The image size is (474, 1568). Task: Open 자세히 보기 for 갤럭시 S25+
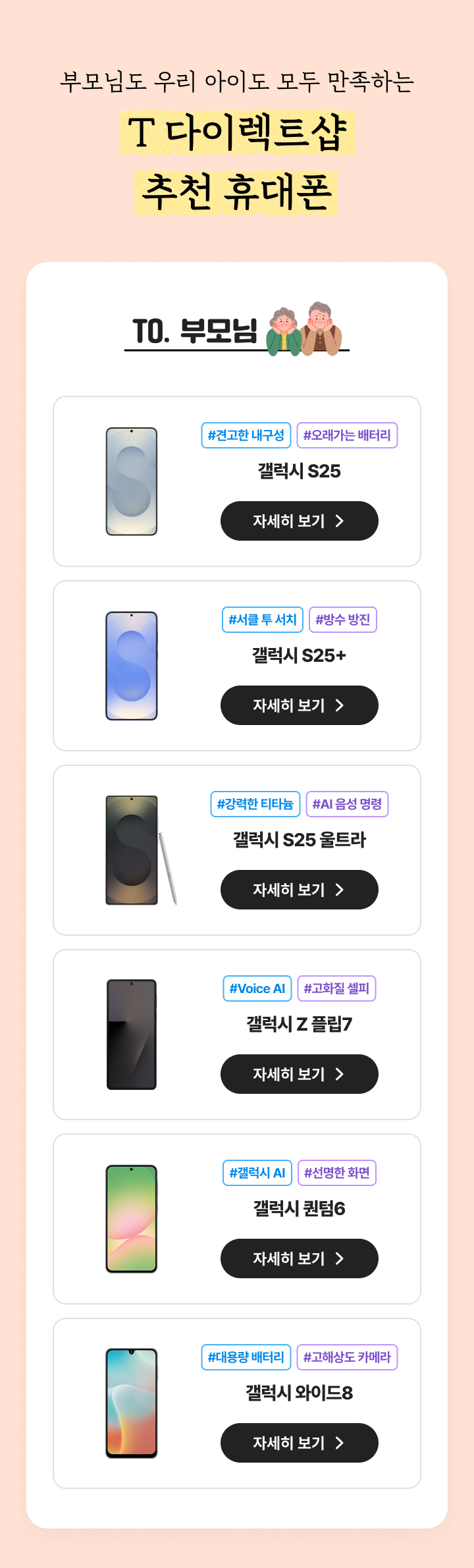[299, 705]
